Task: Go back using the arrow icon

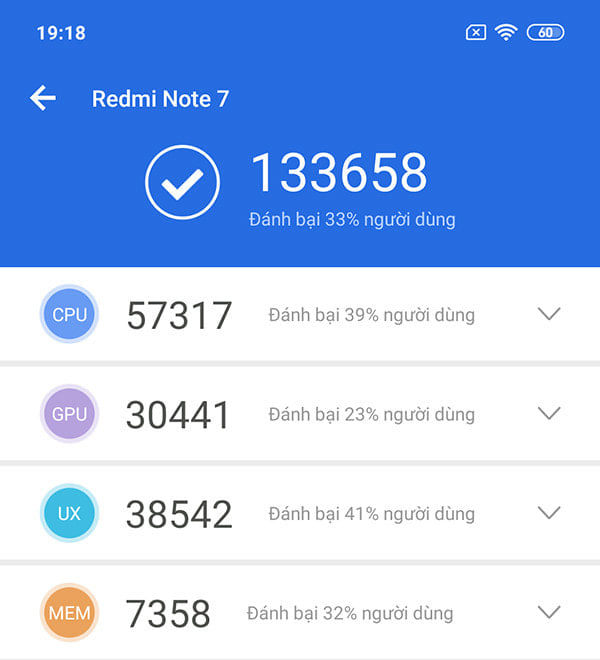Action: 43,98
